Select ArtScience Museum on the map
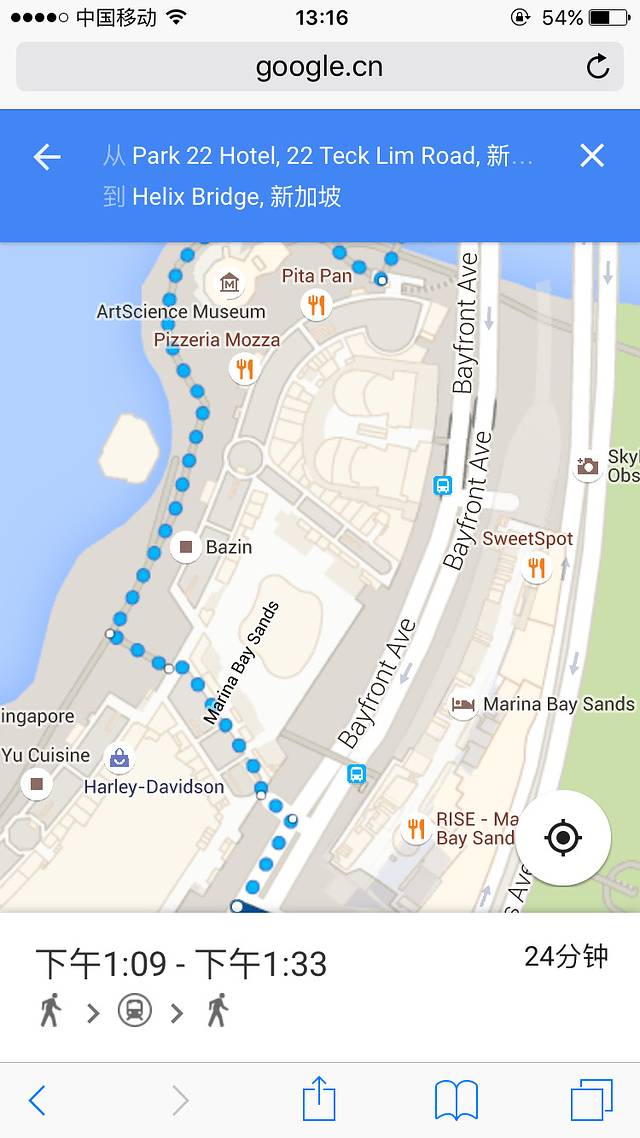The height and width of the screenshot is (1138, 640). (x=230, y=283)
